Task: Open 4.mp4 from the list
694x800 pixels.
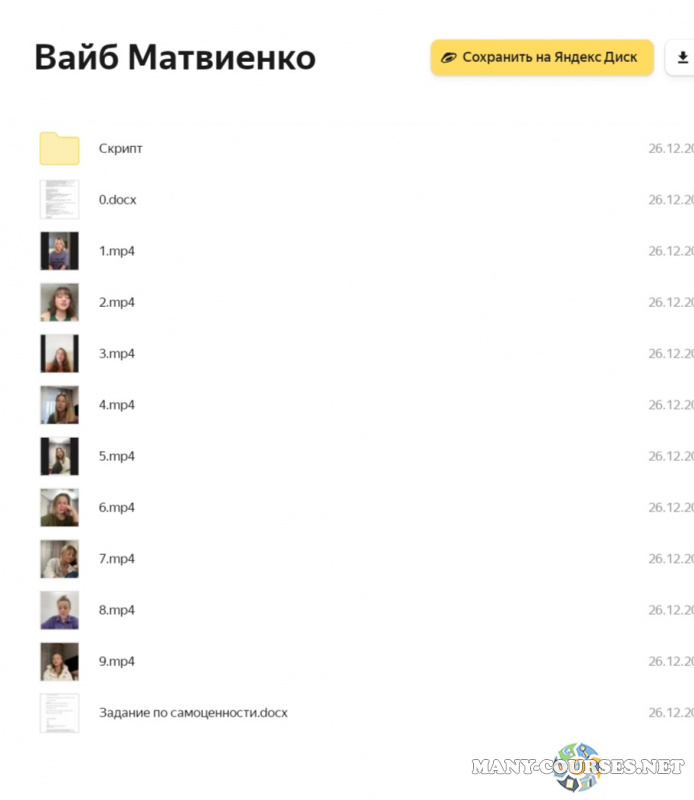Action: [116, 405]
